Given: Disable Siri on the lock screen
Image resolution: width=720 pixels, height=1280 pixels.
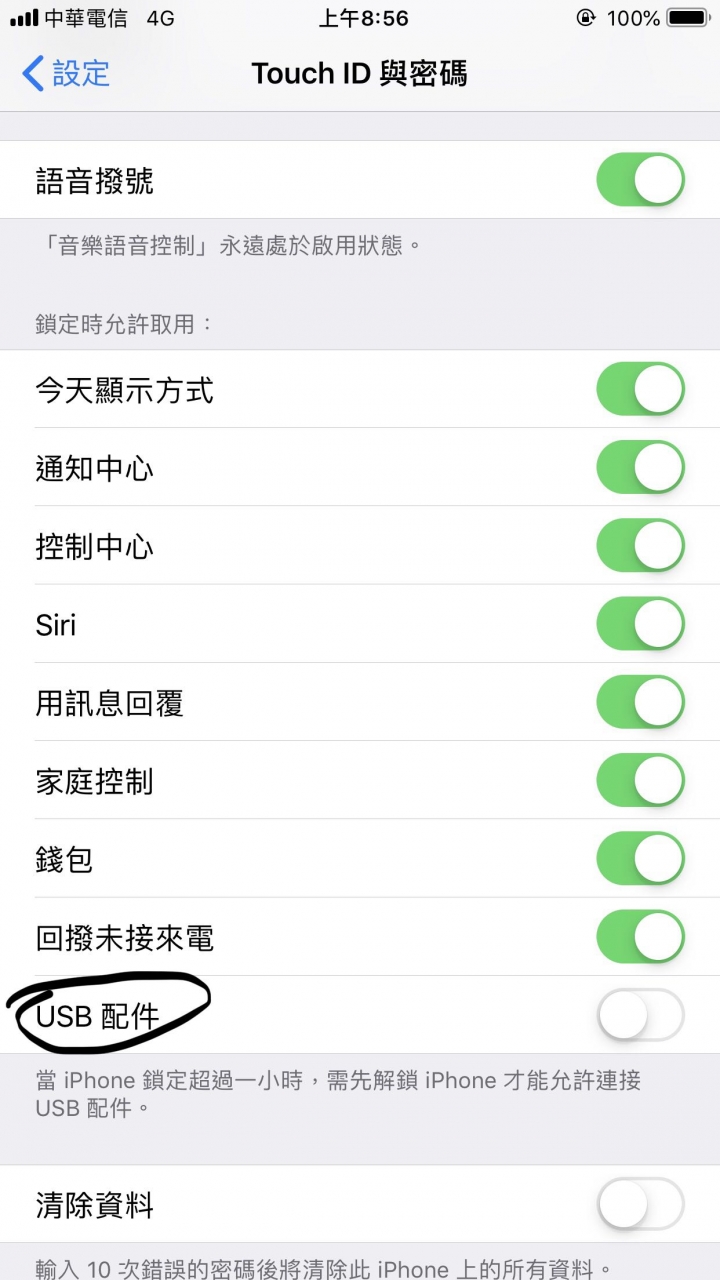Looking at the screenshot, I should (x=640, y=624).
